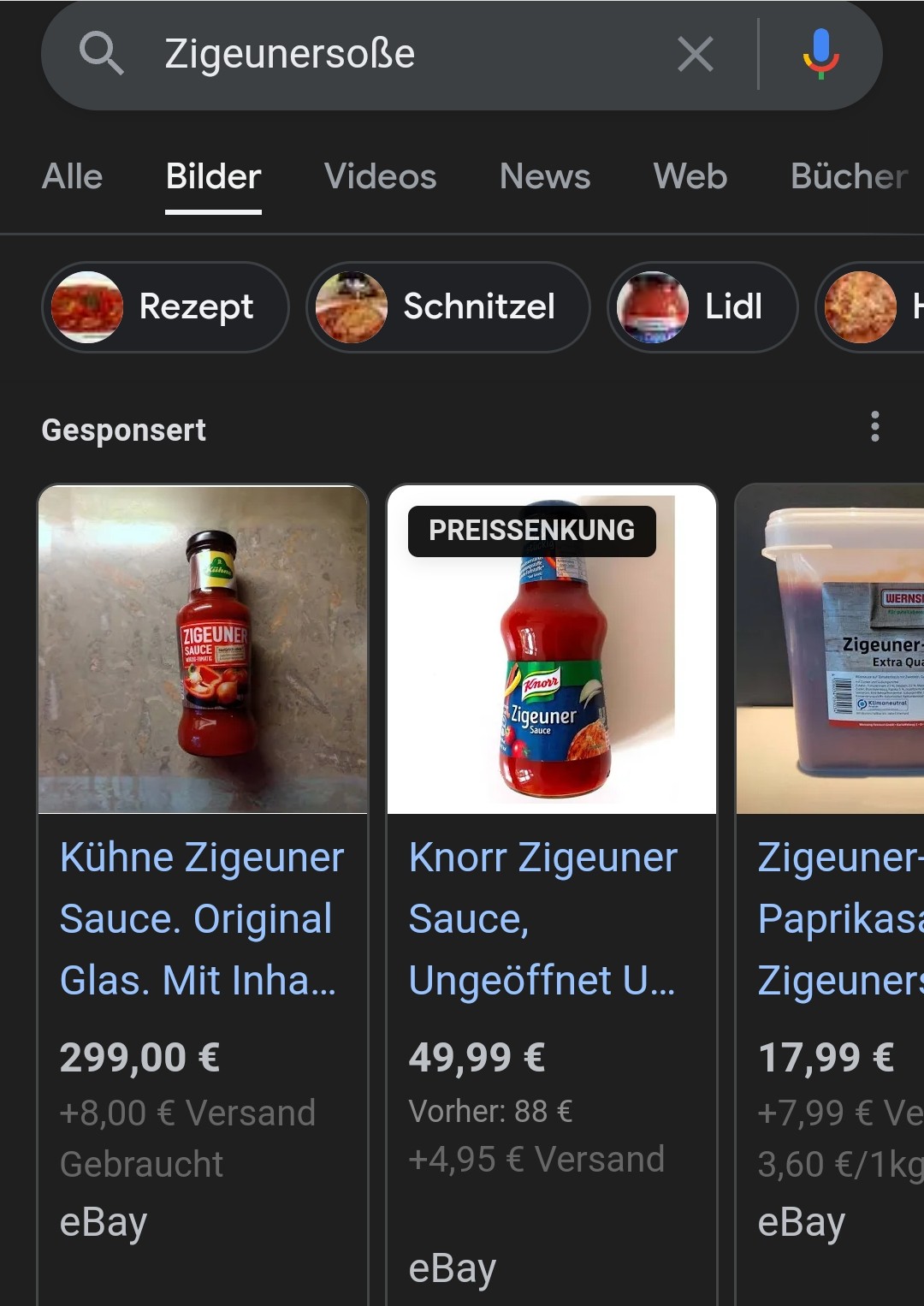This screenshot has width=924, height=1306.
Task: Select the Rezept filter chip
Action: [165, 307]
